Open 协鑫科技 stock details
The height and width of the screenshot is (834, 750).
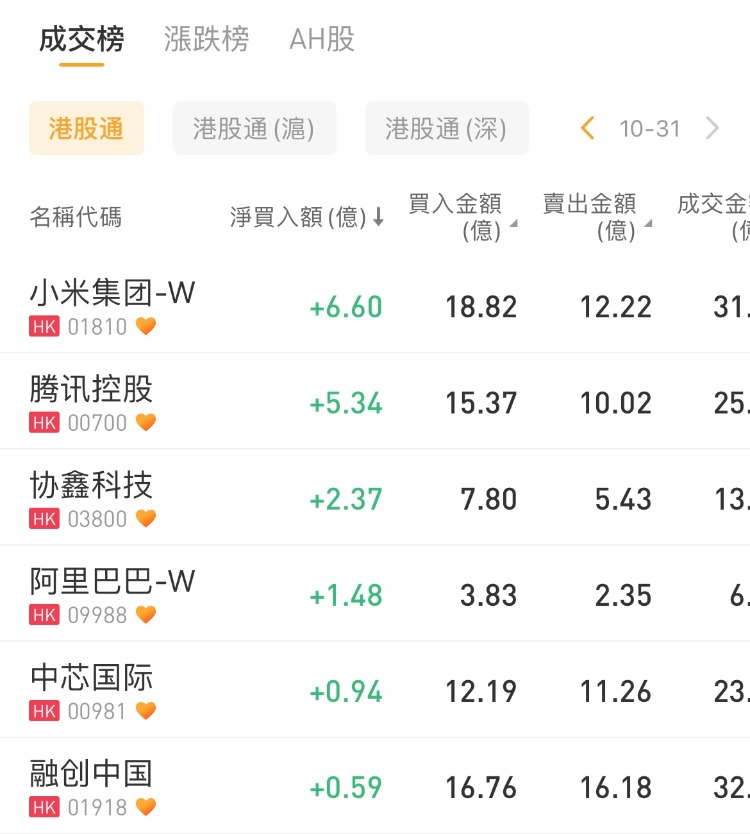tap(92, 497)
